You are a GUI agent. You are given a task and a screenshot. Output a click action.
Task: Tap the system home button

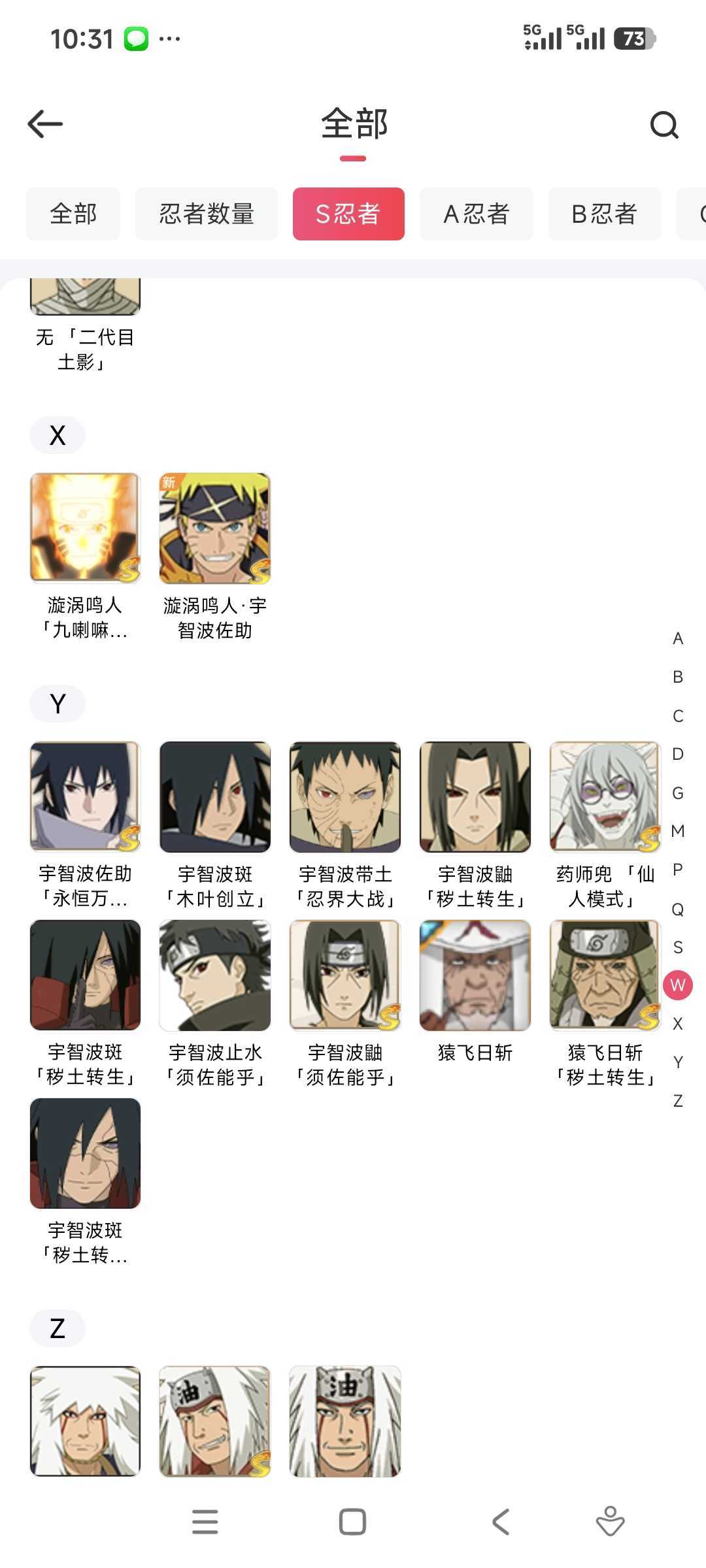pos(352,1522)
